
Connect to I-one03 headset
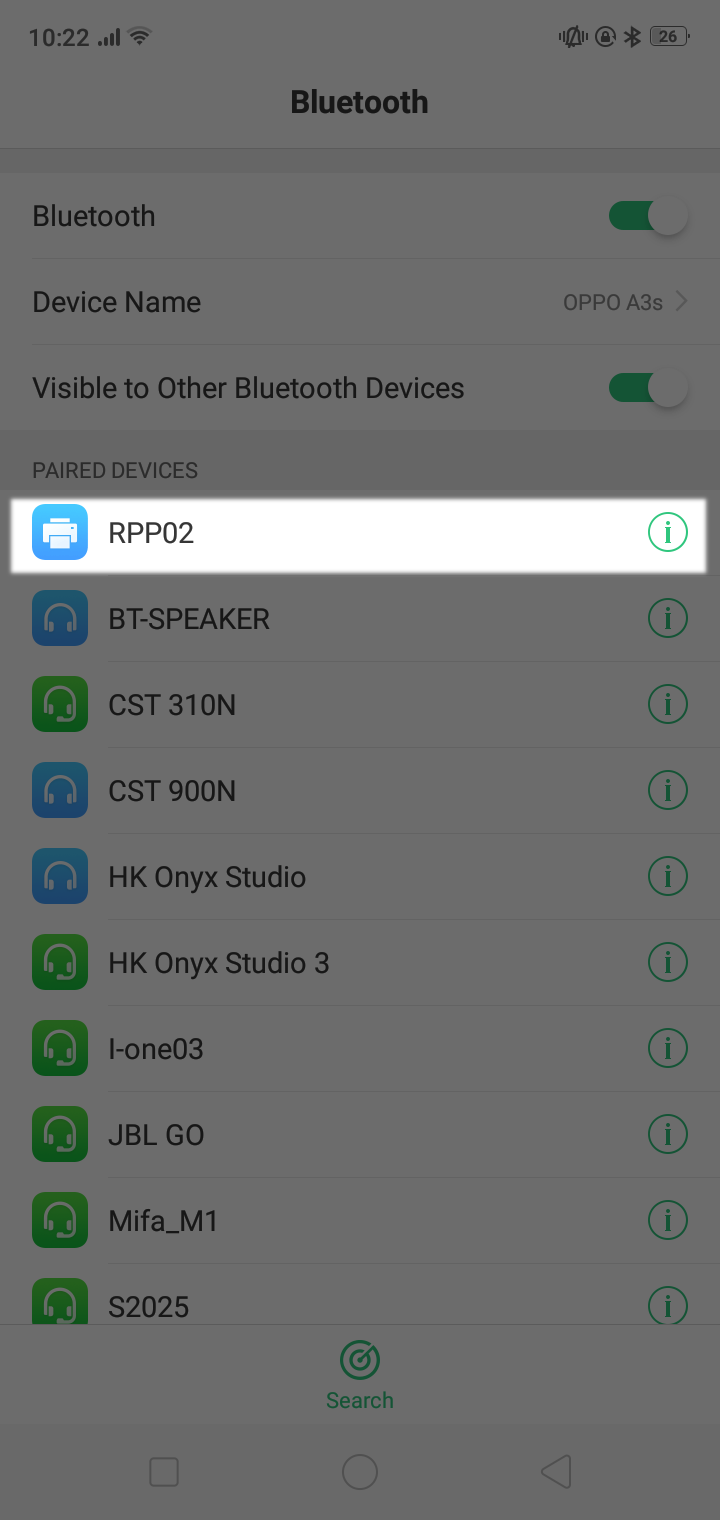(x=300, y=1049)
